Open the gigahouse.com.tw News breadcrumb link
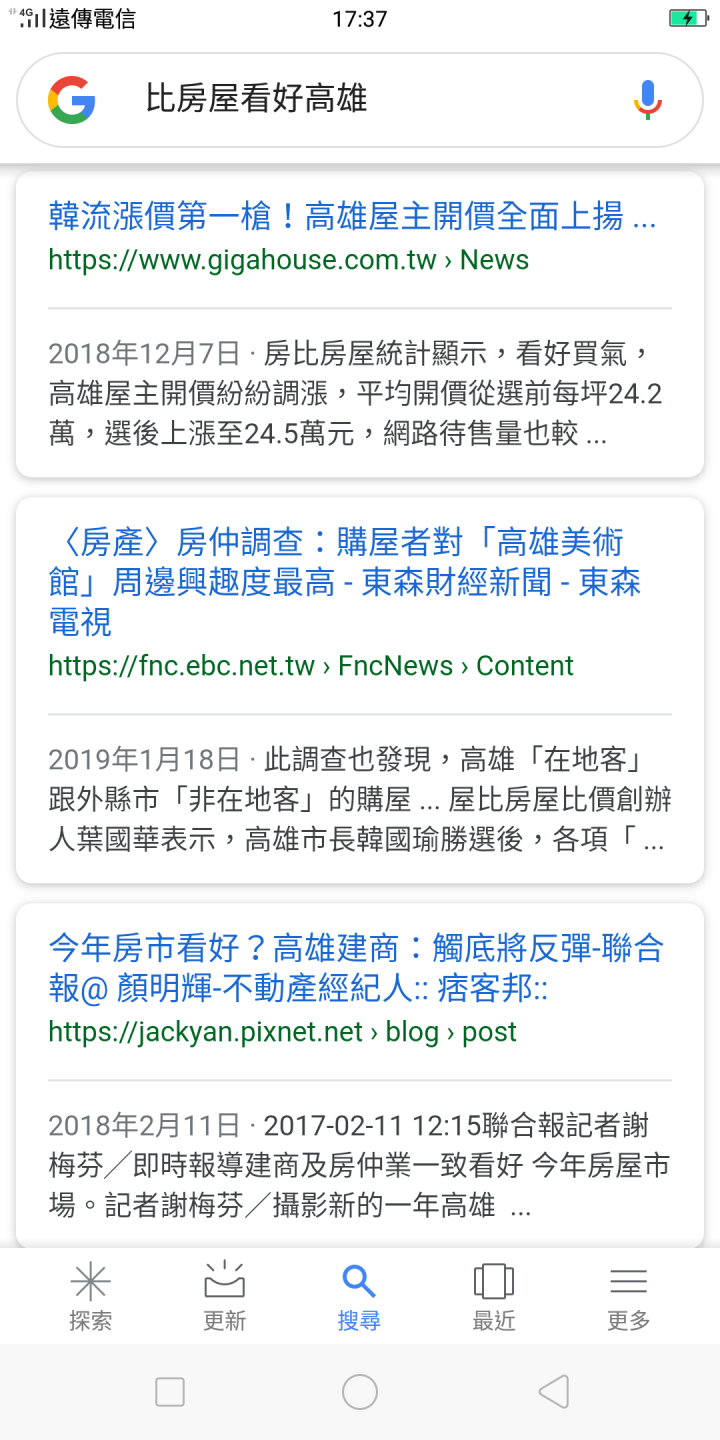 (286, 260)
